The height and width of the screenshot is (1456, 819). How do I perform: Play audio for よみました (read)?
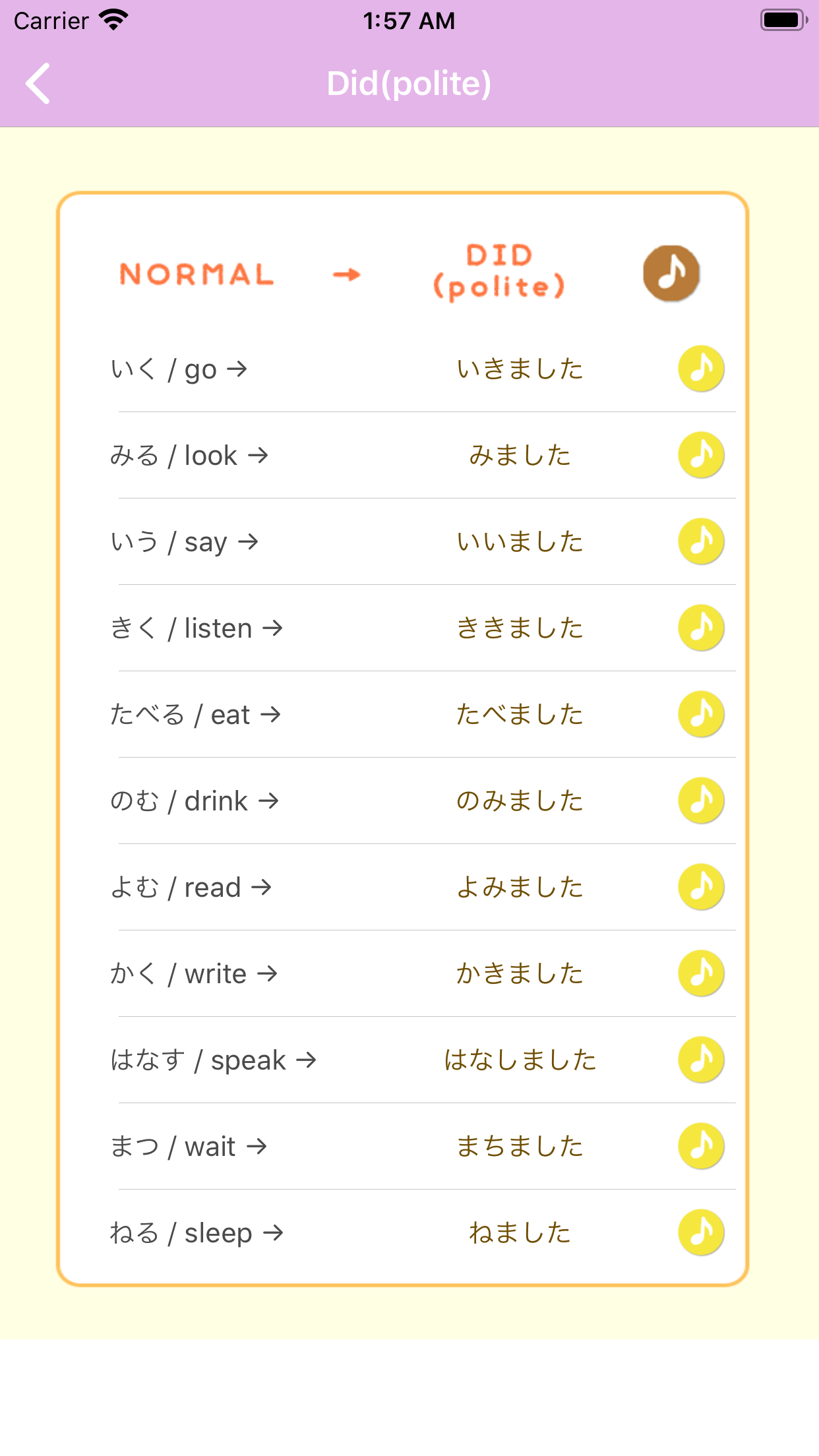pos(701,887)
